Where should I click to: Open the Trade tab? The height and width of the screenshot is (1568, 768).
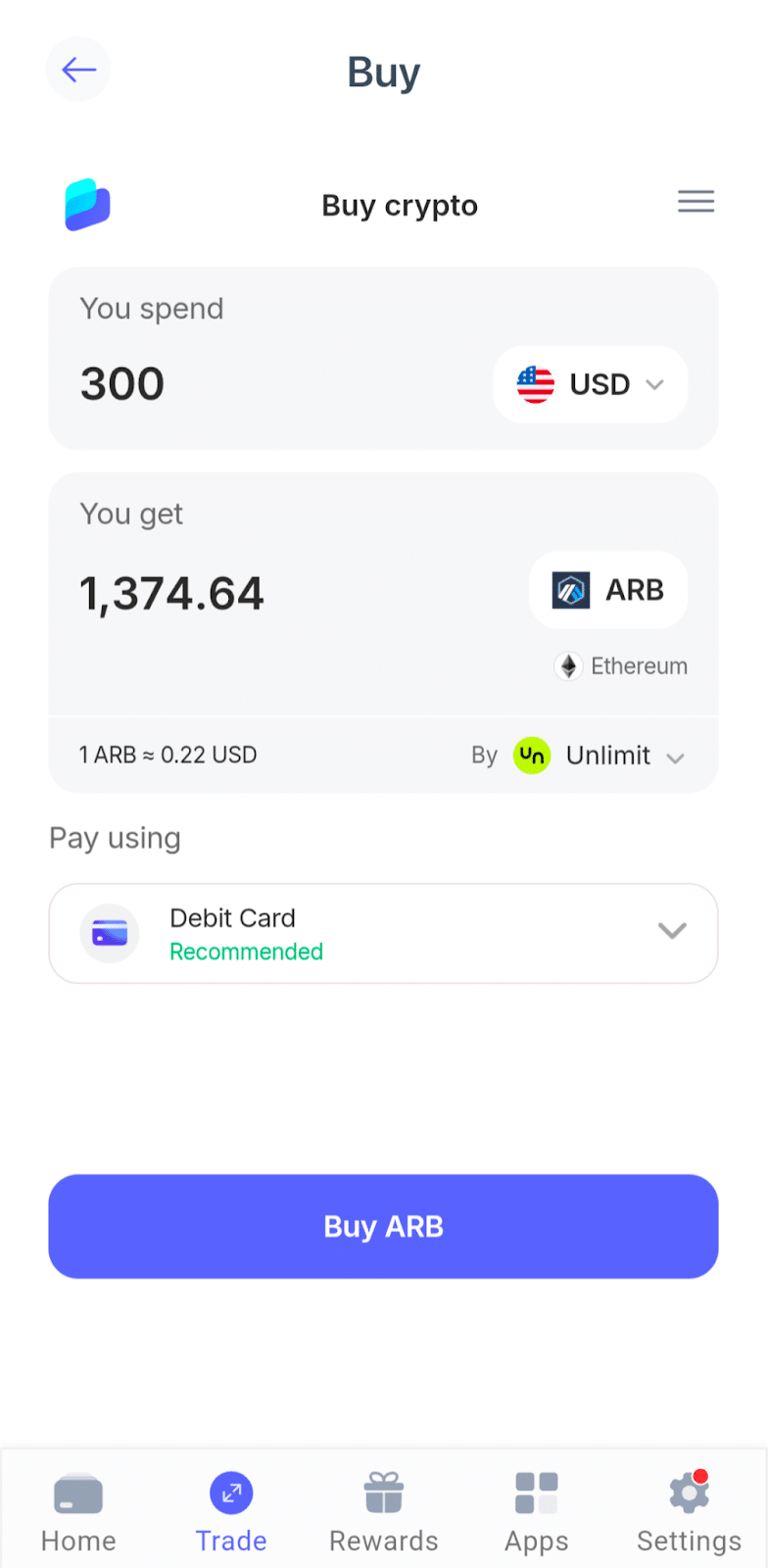[x=230, y=1509]
